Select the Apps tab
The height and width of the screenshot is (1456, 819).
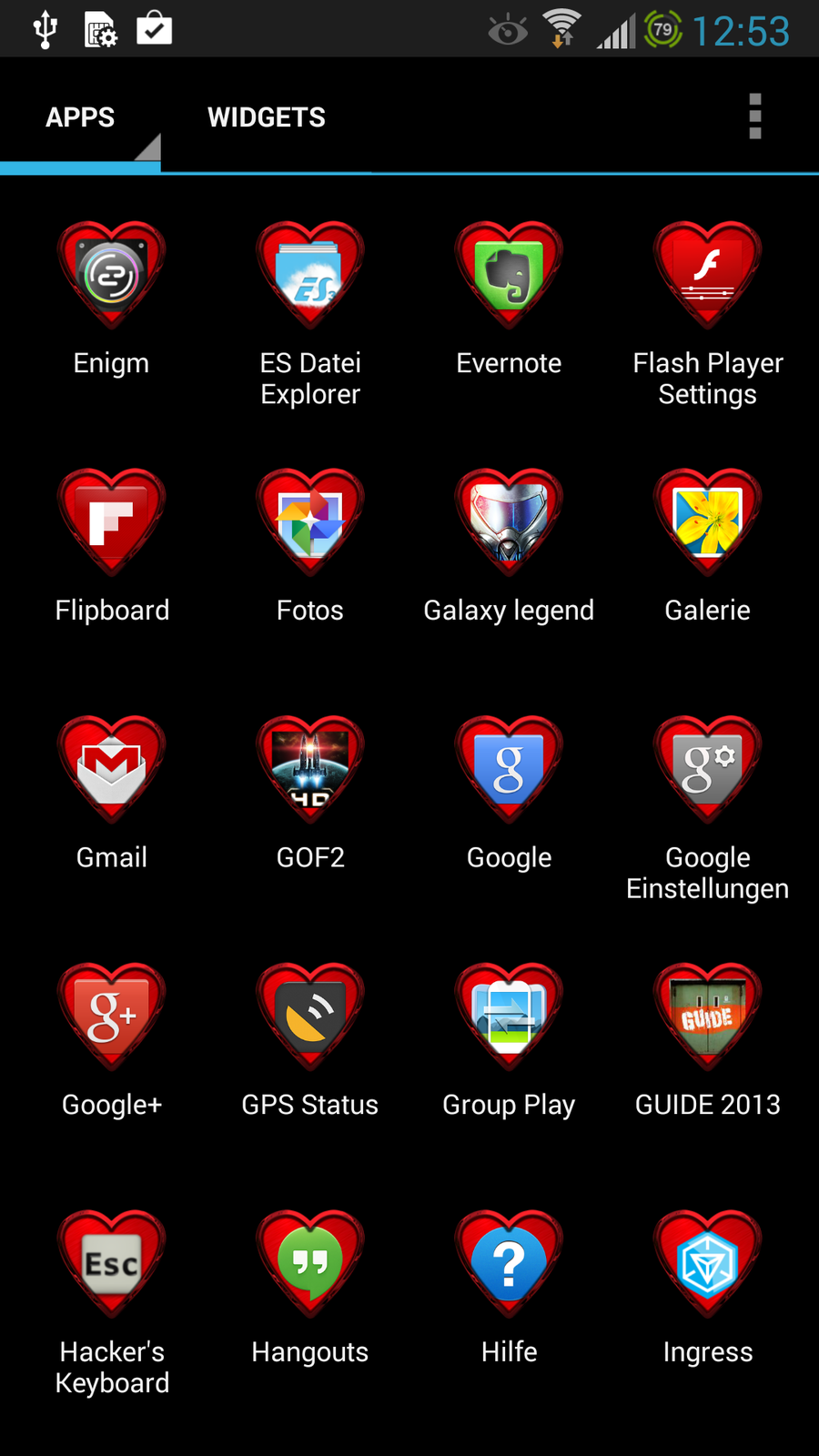80,117
